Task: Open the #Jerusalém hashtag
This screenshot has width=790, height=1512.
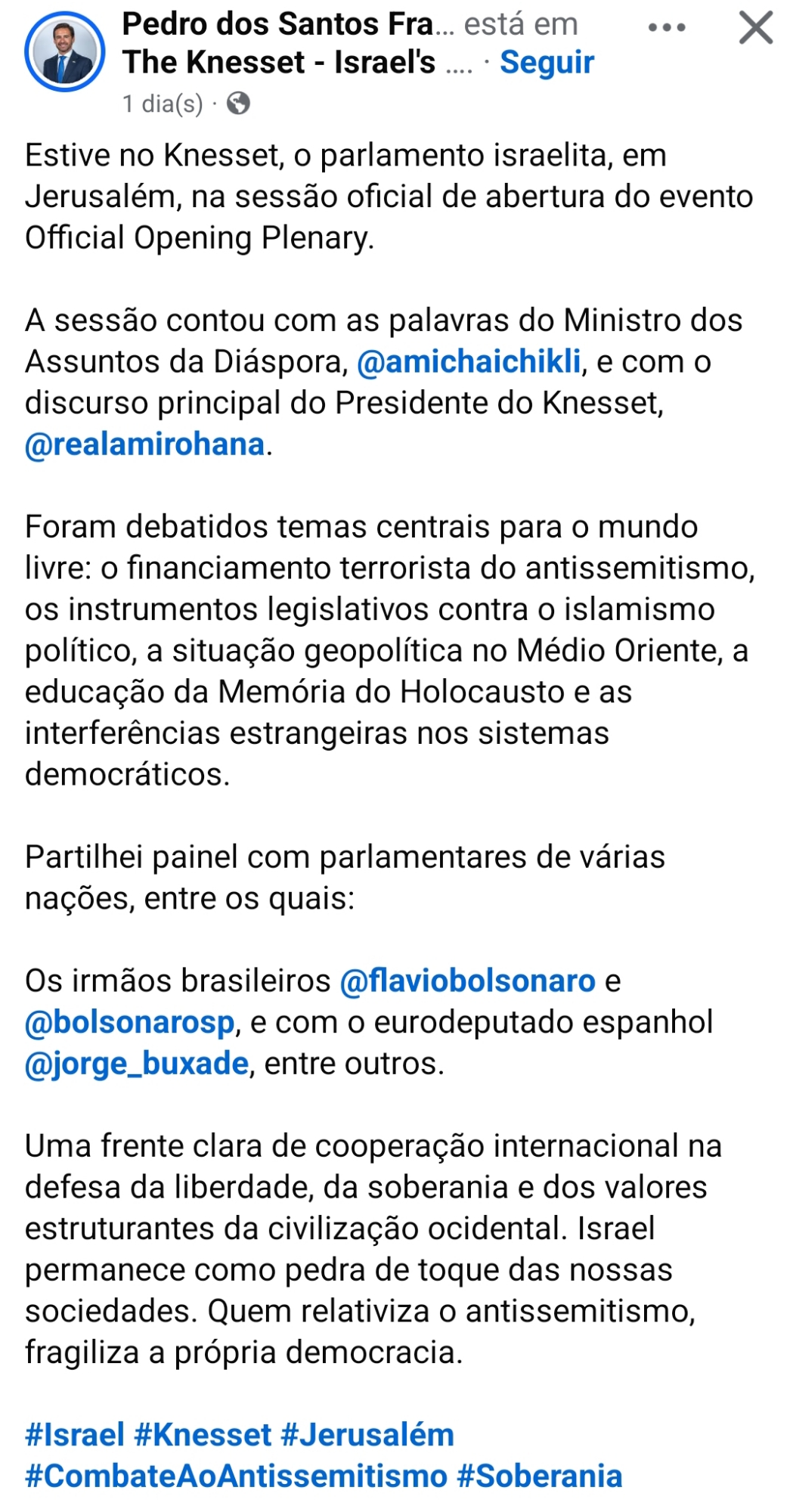Action: pyautogui.click(x=367, y=1435)
